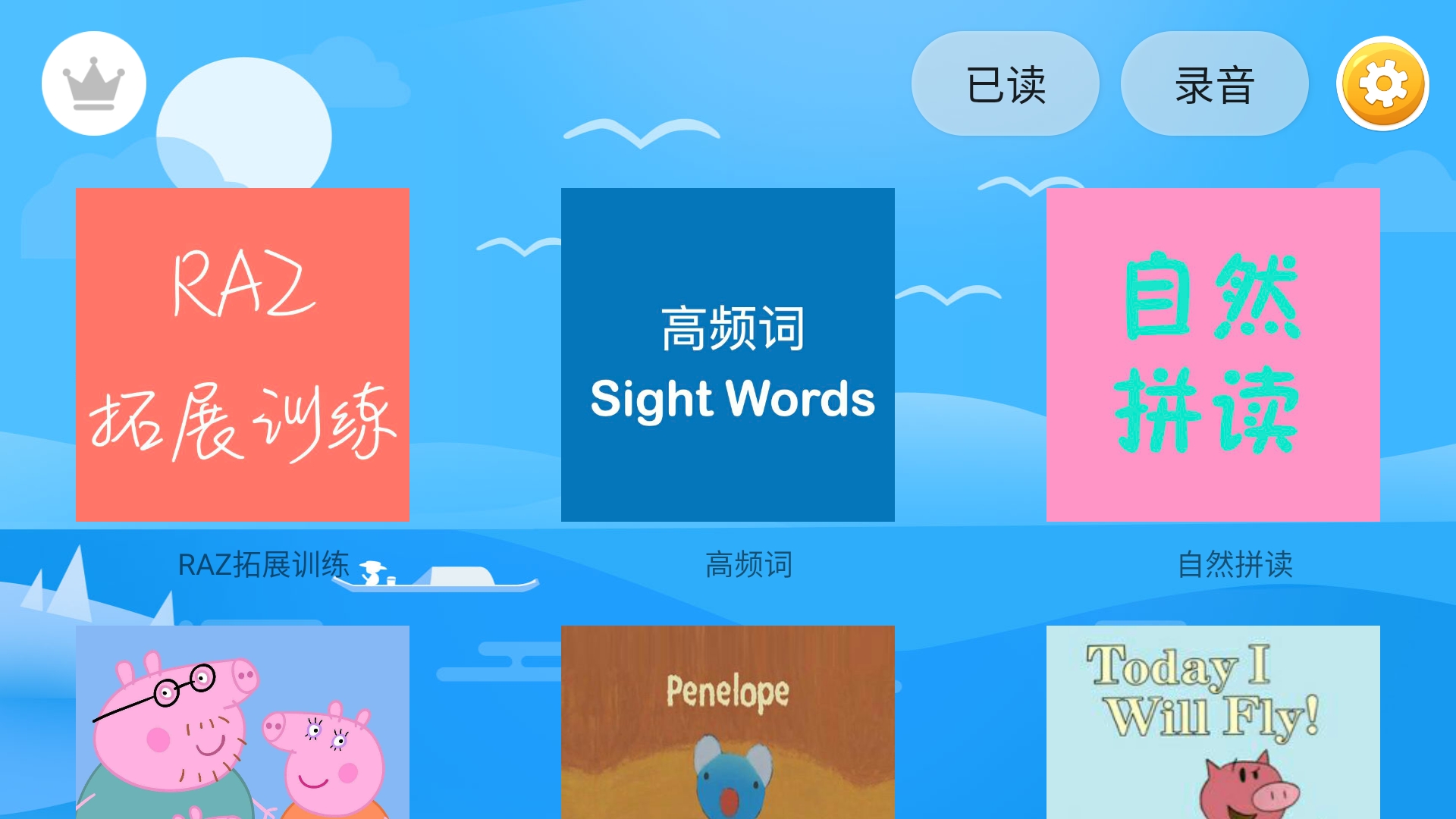This screenshot has height=819, width=1456.
Task: Open the Peppa Pig book tile
Action: (x=243, y=722)
